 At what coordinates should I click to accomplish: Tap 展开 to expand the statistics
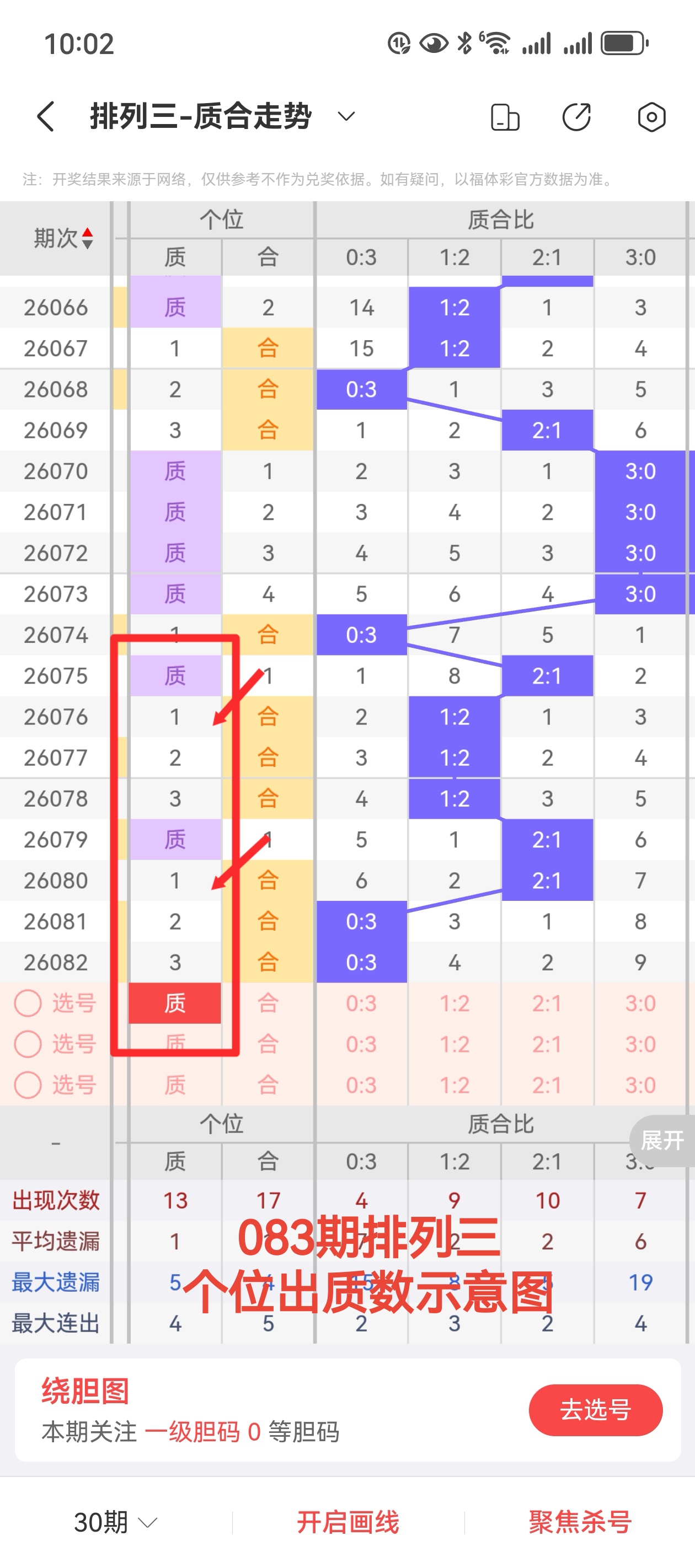coord(661,1140)
